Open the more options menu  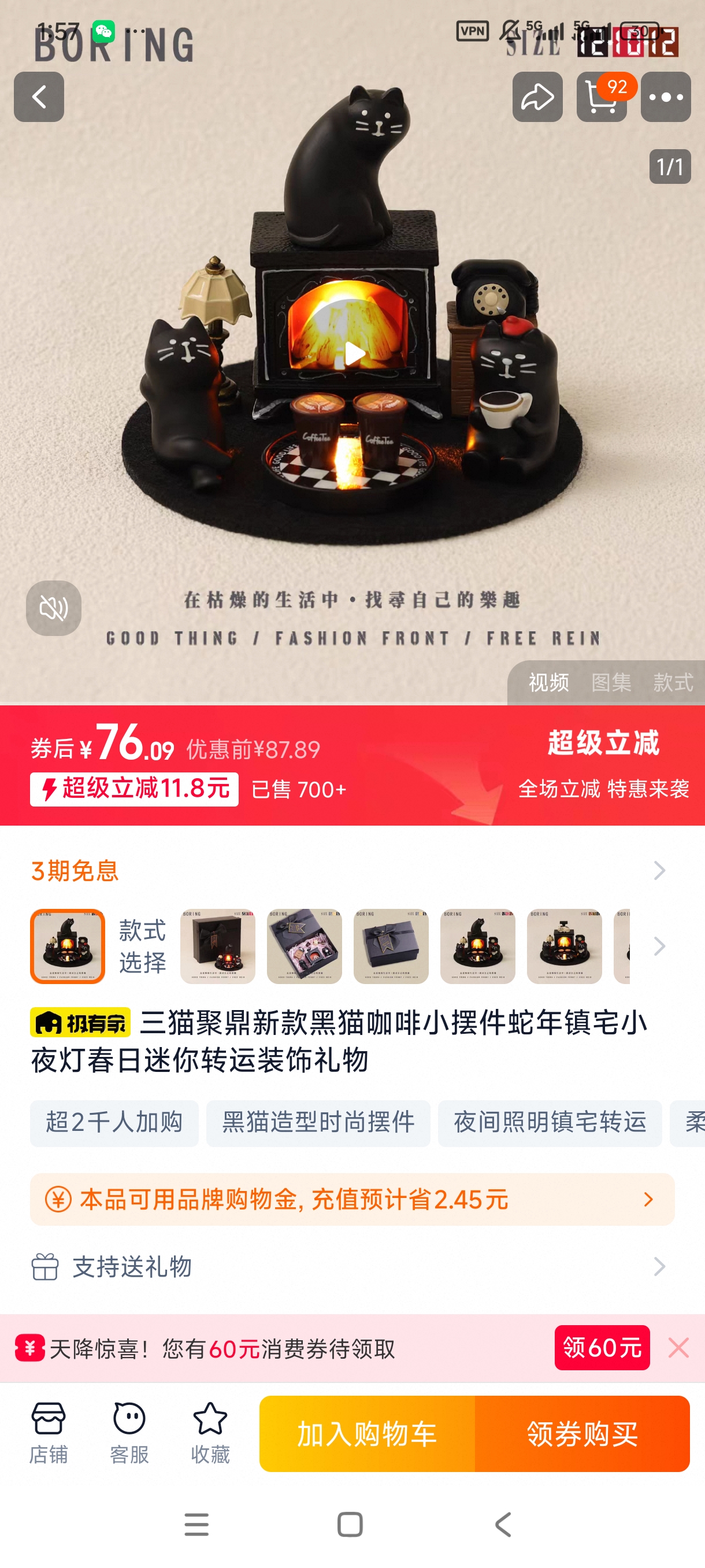click(666, 97)
